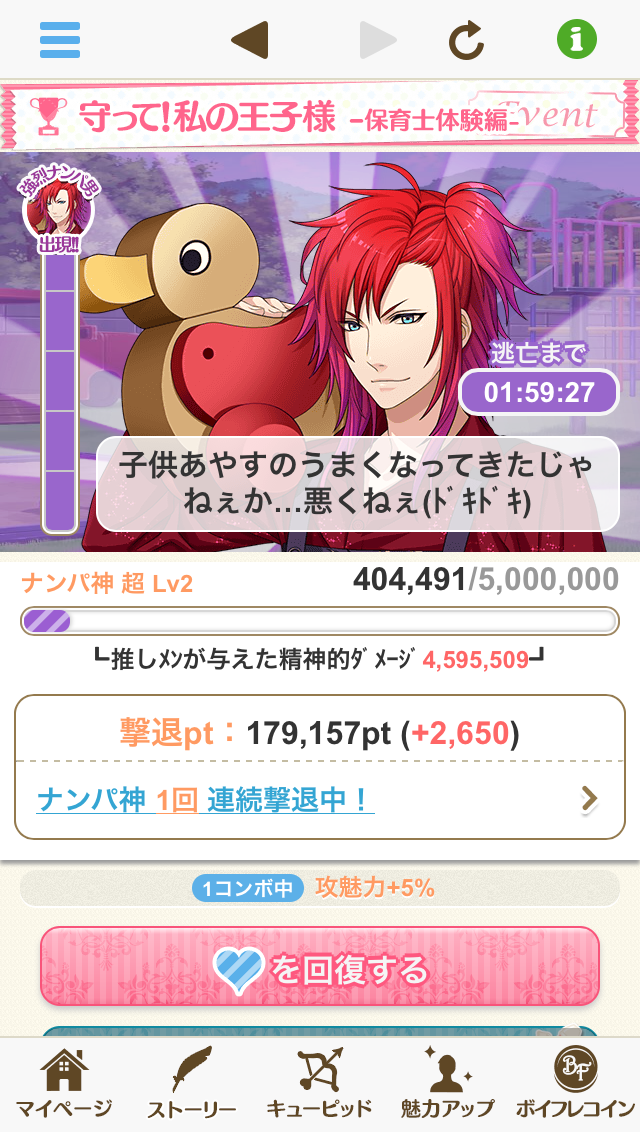Open ナンパ神 1回 連続撃退中 link
Image resolution: width=640 pixels, height=1136 pixels.
(x=318, y=799)
